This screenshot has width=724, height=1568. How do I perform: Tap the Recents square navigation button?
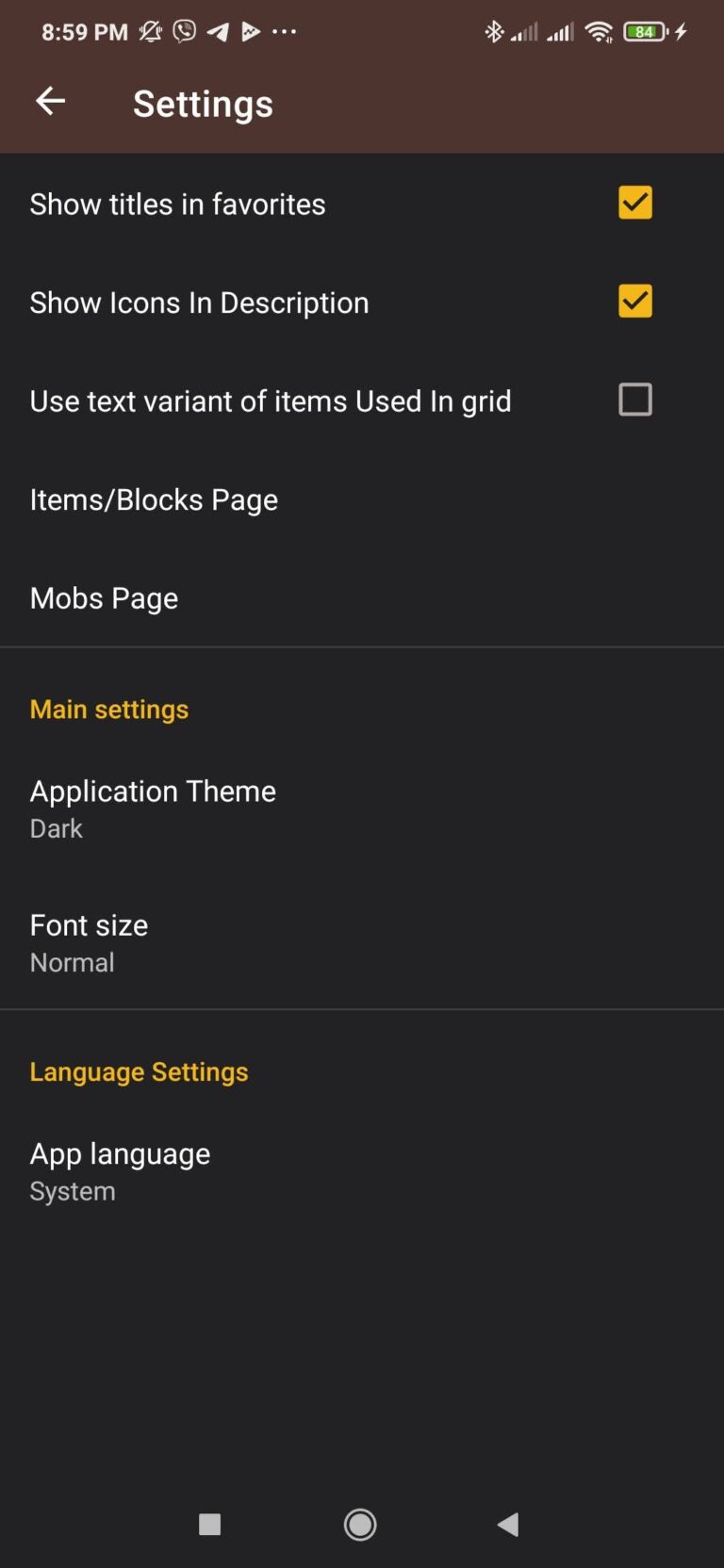[209, 1524]
